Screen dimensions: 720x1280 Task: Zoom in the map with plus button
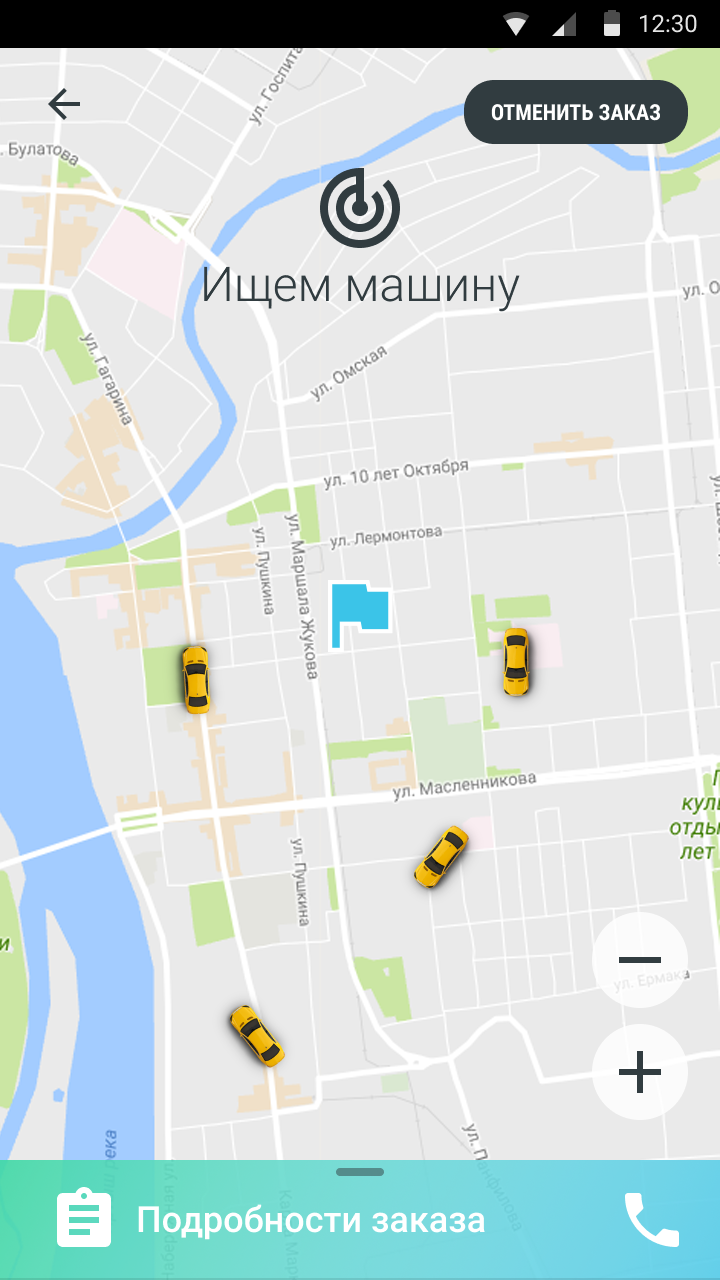click(640, 1072)
